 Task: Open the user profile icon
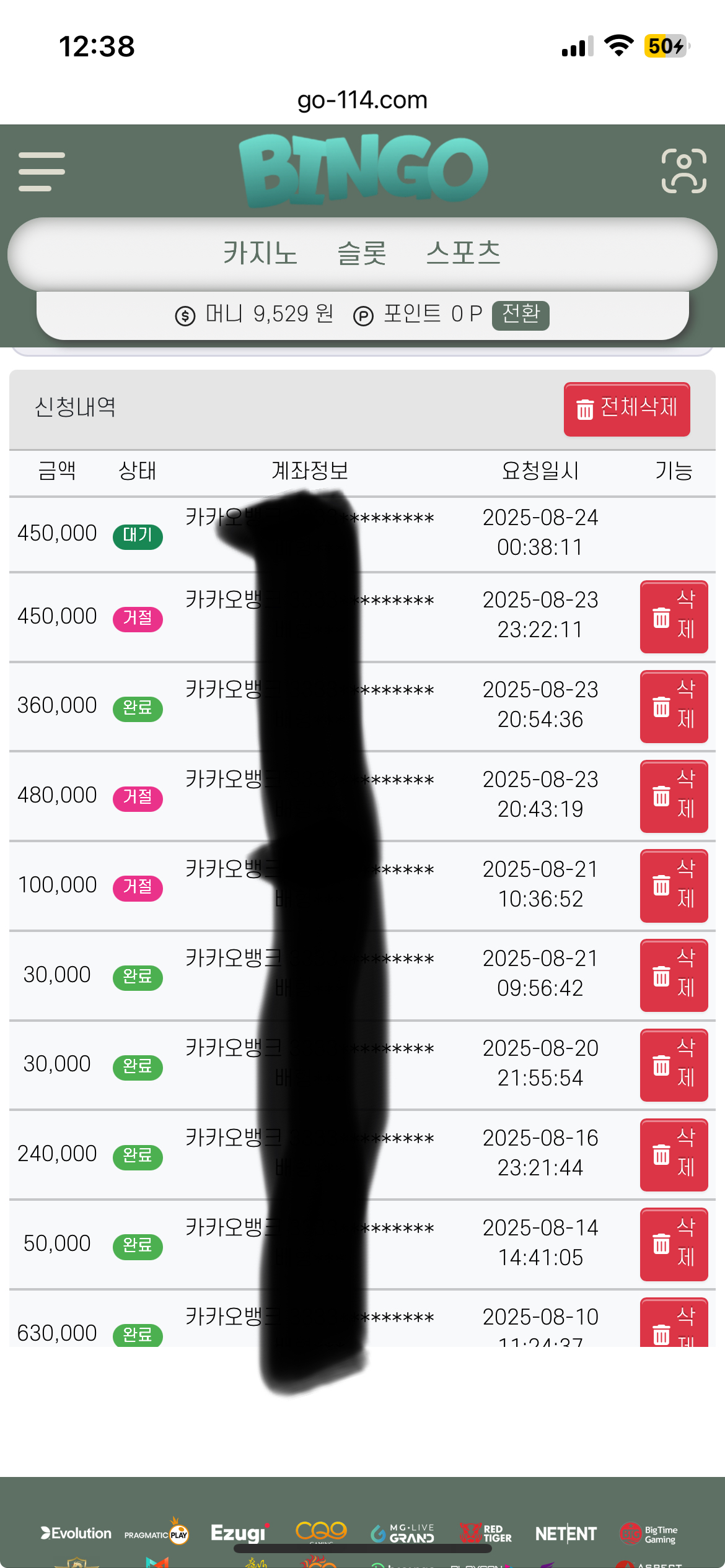(x=683, y=171)
